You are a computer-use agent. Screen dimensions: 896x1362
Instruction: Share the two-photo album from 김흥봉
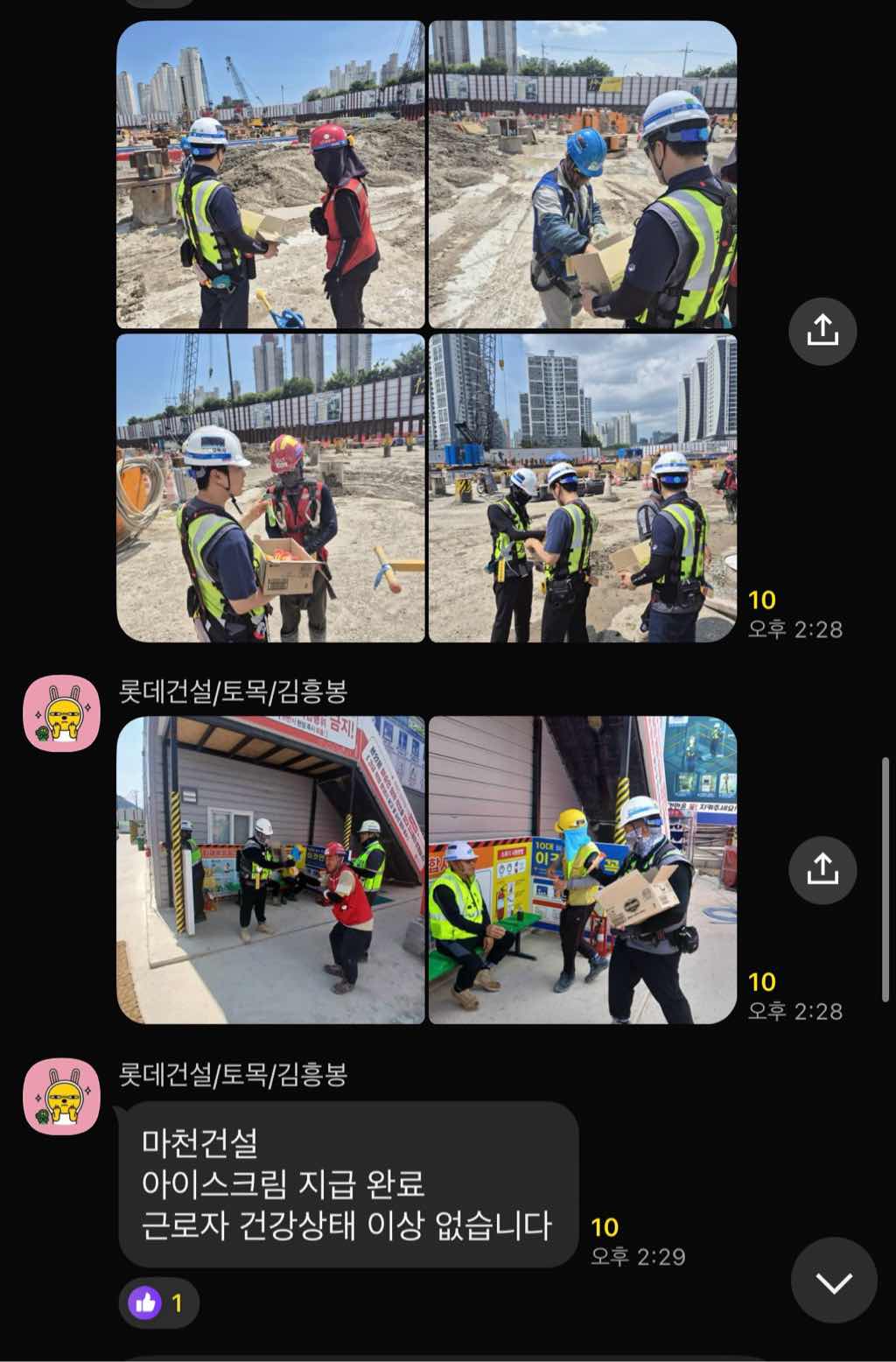click(x=822, y=870)
